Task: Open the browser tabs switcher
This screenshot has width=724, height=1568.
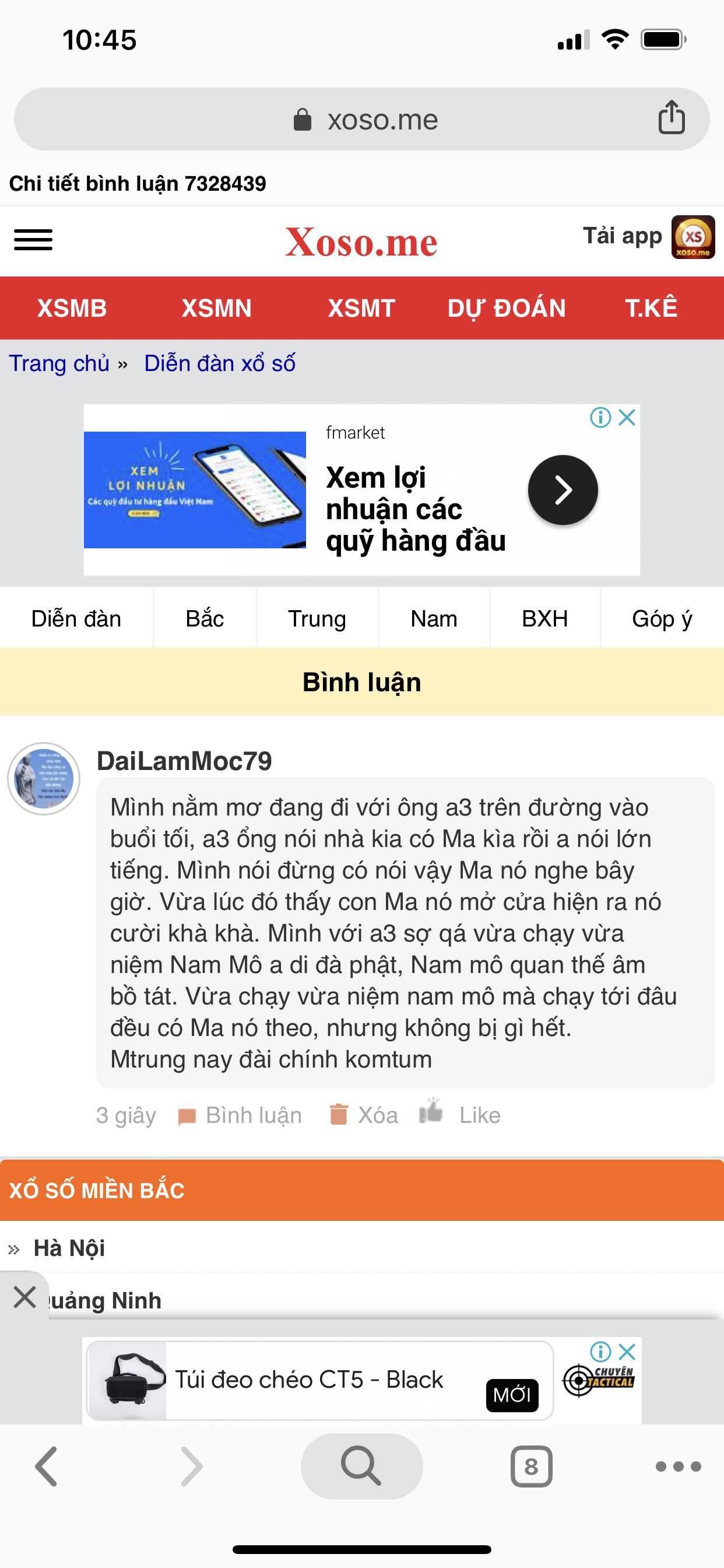Action: coord(531,1466)
